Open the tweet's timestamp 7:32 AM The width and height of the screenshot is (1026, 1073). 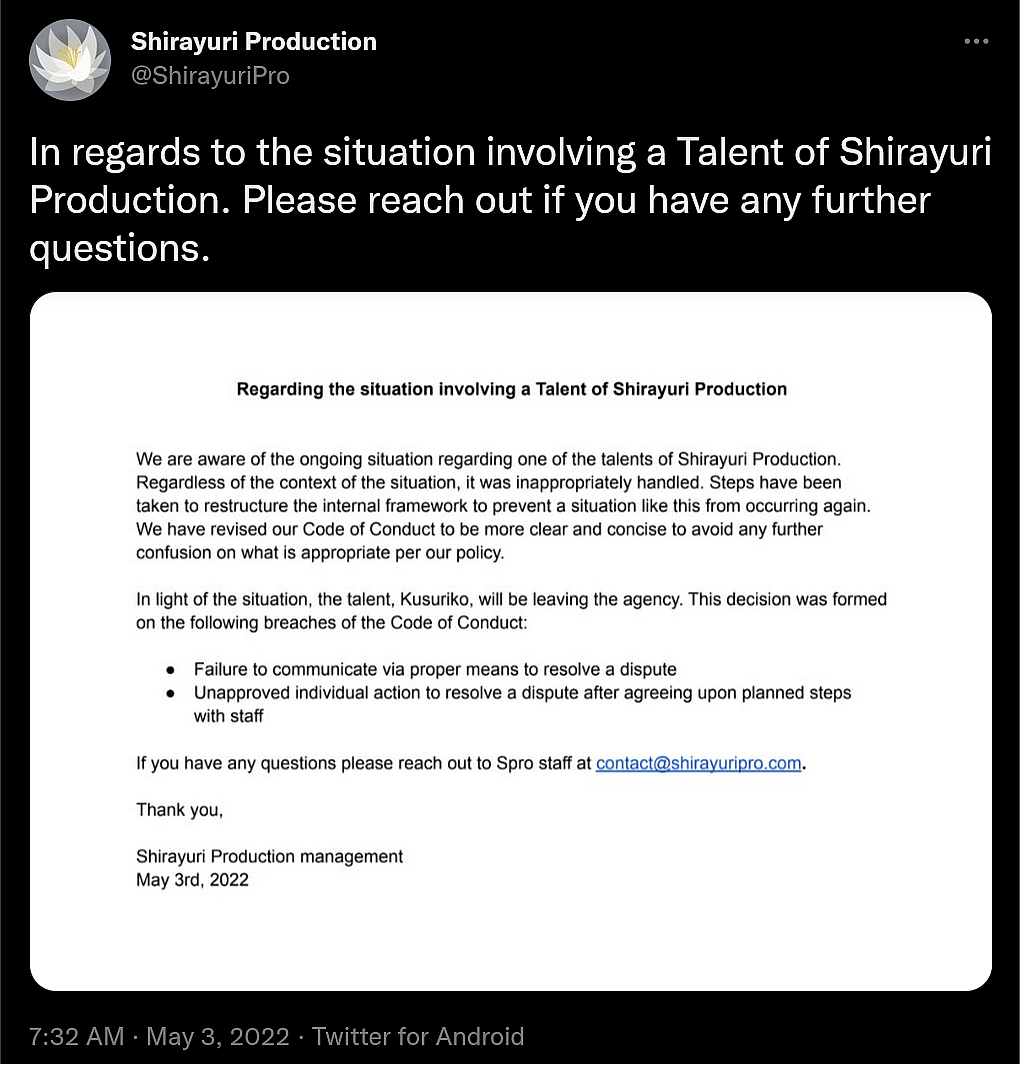[77, 1036]
